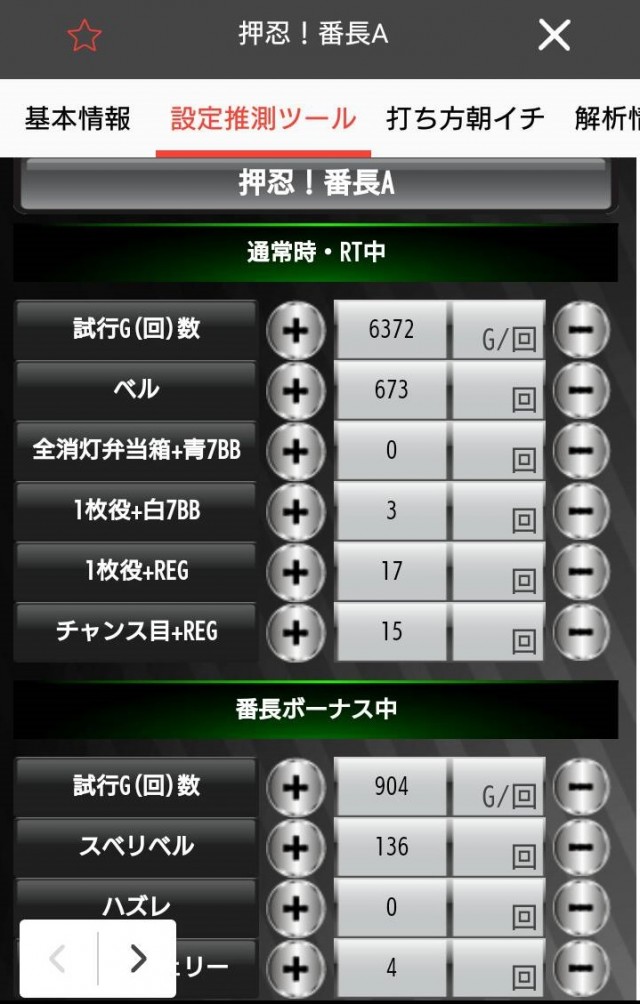Decrease the normal-time 6372 trial games count
This screenshot has width=640, height=1004.
click(x=581, y=330)
